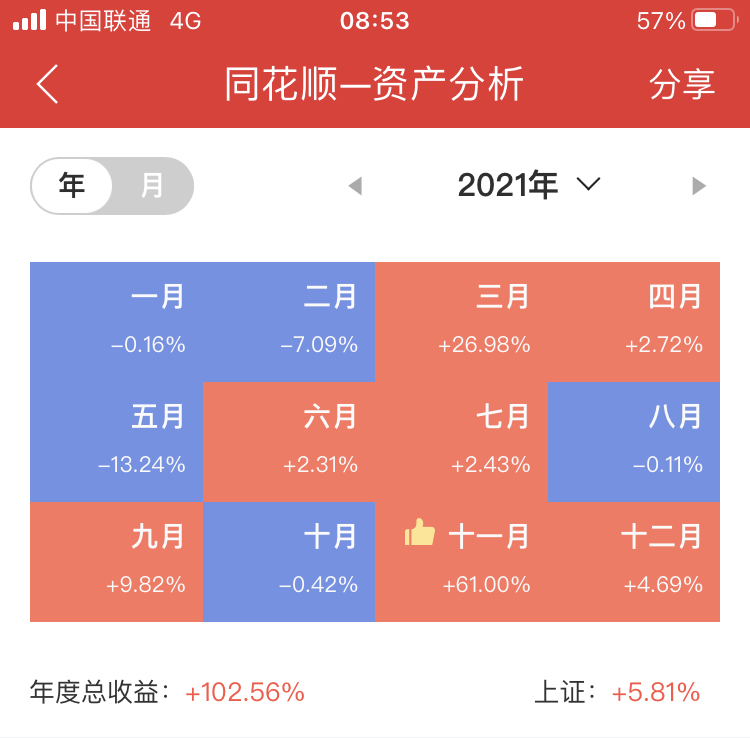View 十一月 details with +61.00%
Image resolution: width=750 pixels, height=738 pixels.
462,561
